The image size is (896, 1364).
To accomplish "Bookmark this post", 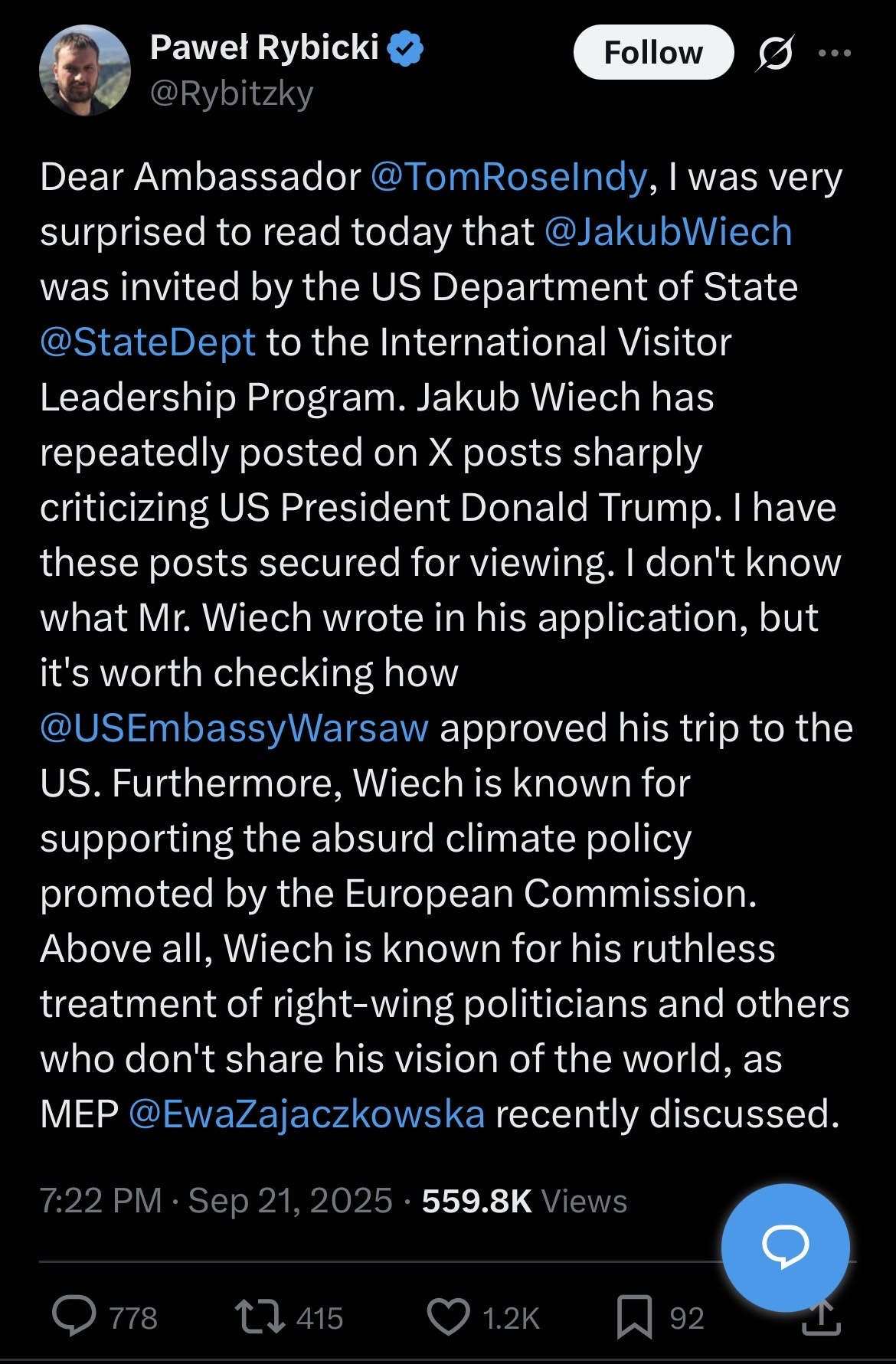I will (634, 1317).
